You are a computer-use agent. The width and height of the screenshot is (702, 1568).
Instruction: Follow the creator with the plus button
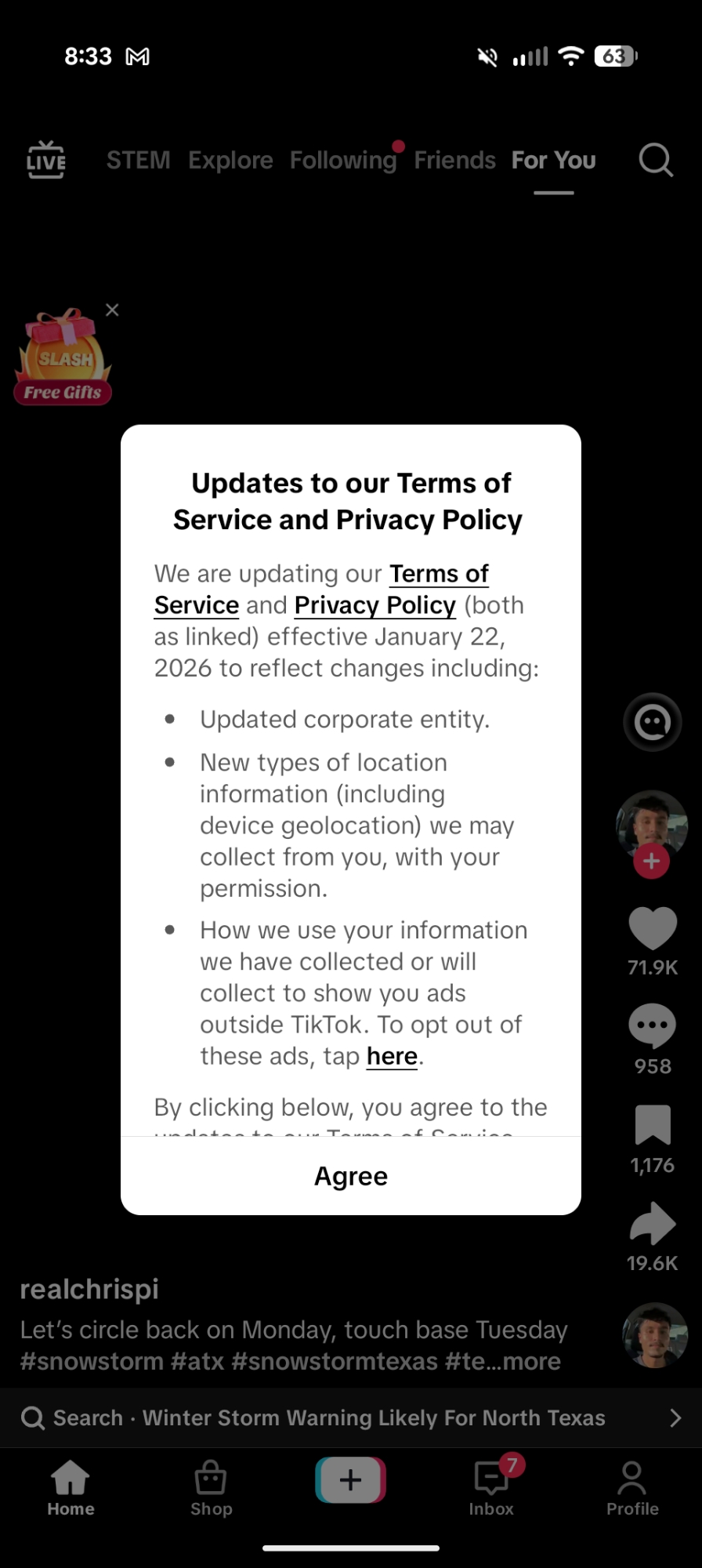[x=651, y=862]
